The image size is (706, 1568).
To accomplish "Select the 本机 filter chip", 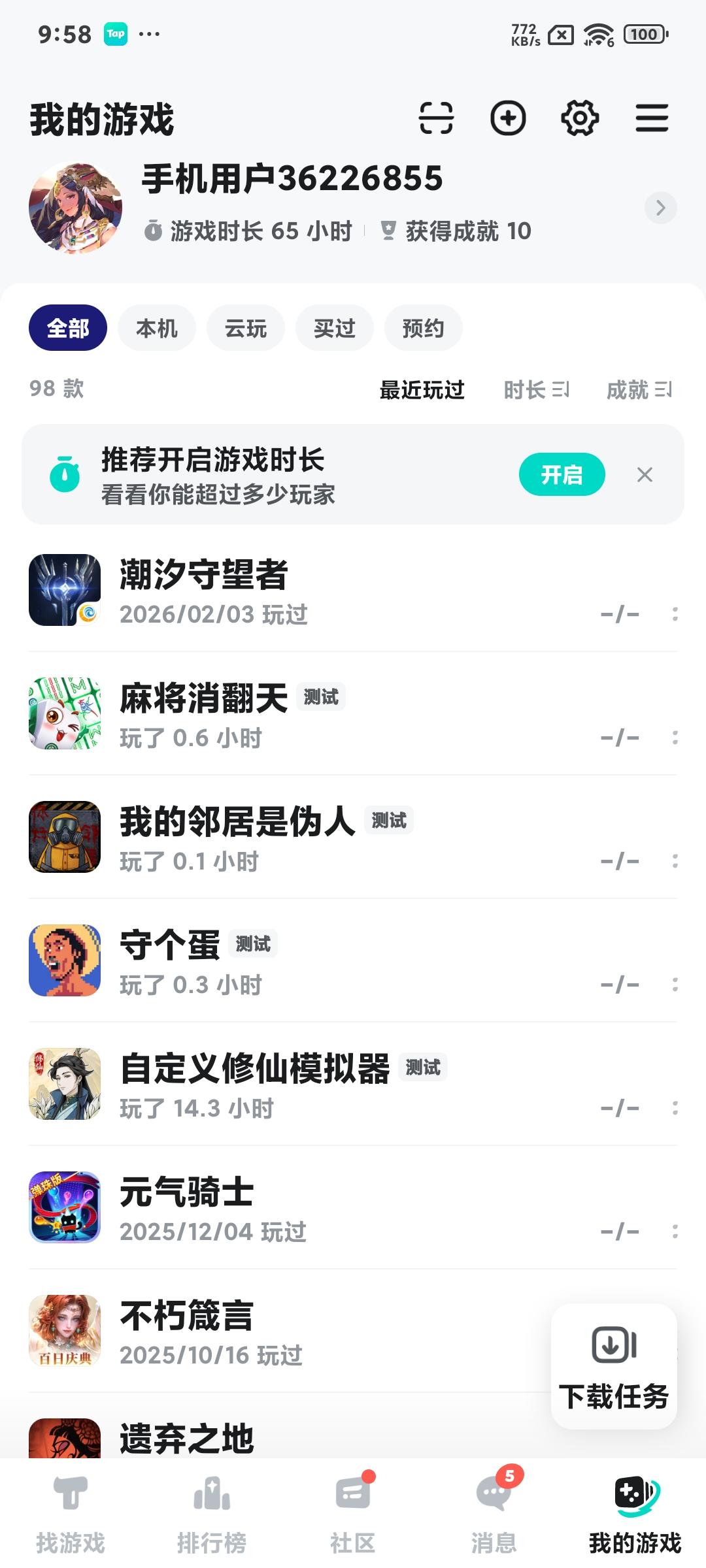I will pos(157,328).
